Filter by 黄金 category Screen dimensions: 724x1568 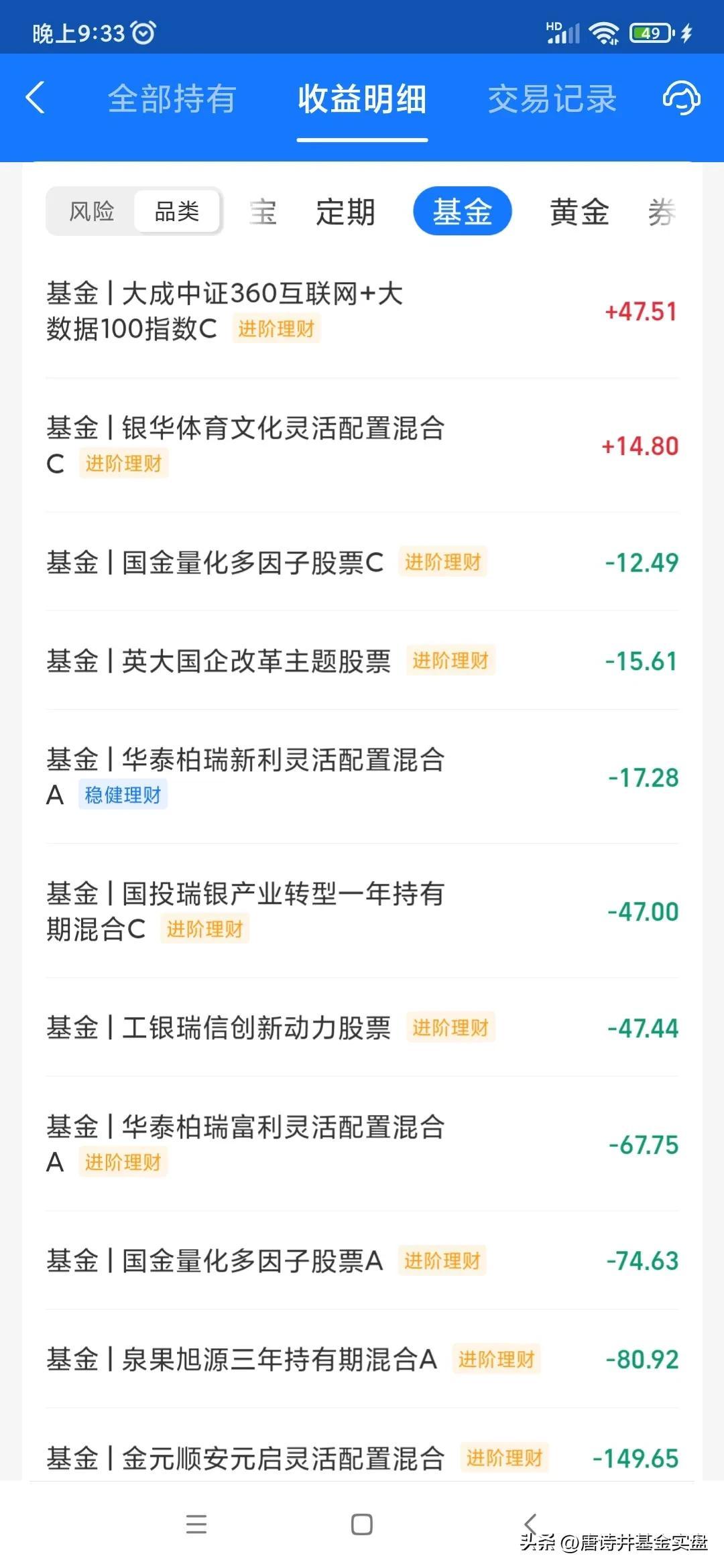coord(579,212)
